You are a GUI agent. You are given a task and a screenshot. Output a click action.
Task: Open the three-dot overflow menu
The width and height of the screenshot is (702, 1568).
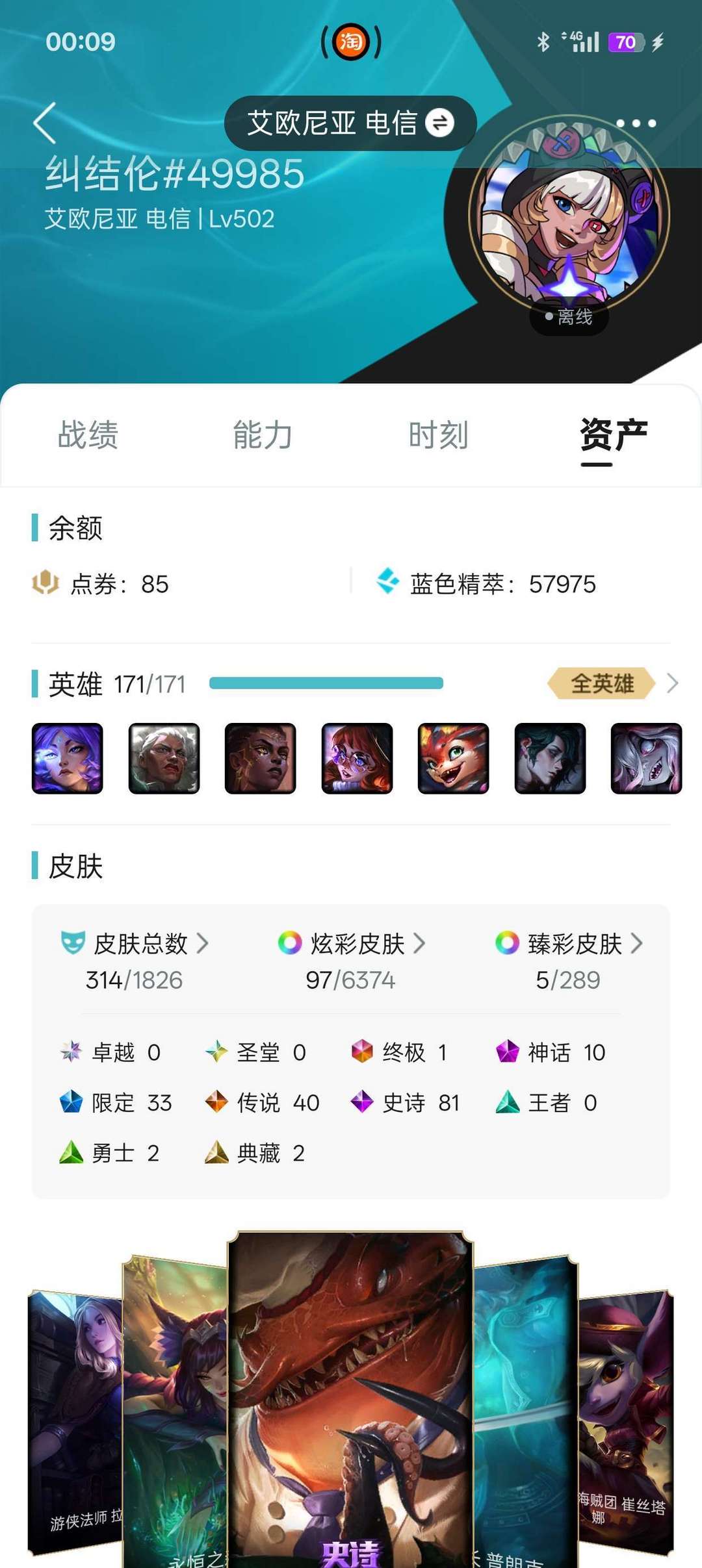pos(636,123)
